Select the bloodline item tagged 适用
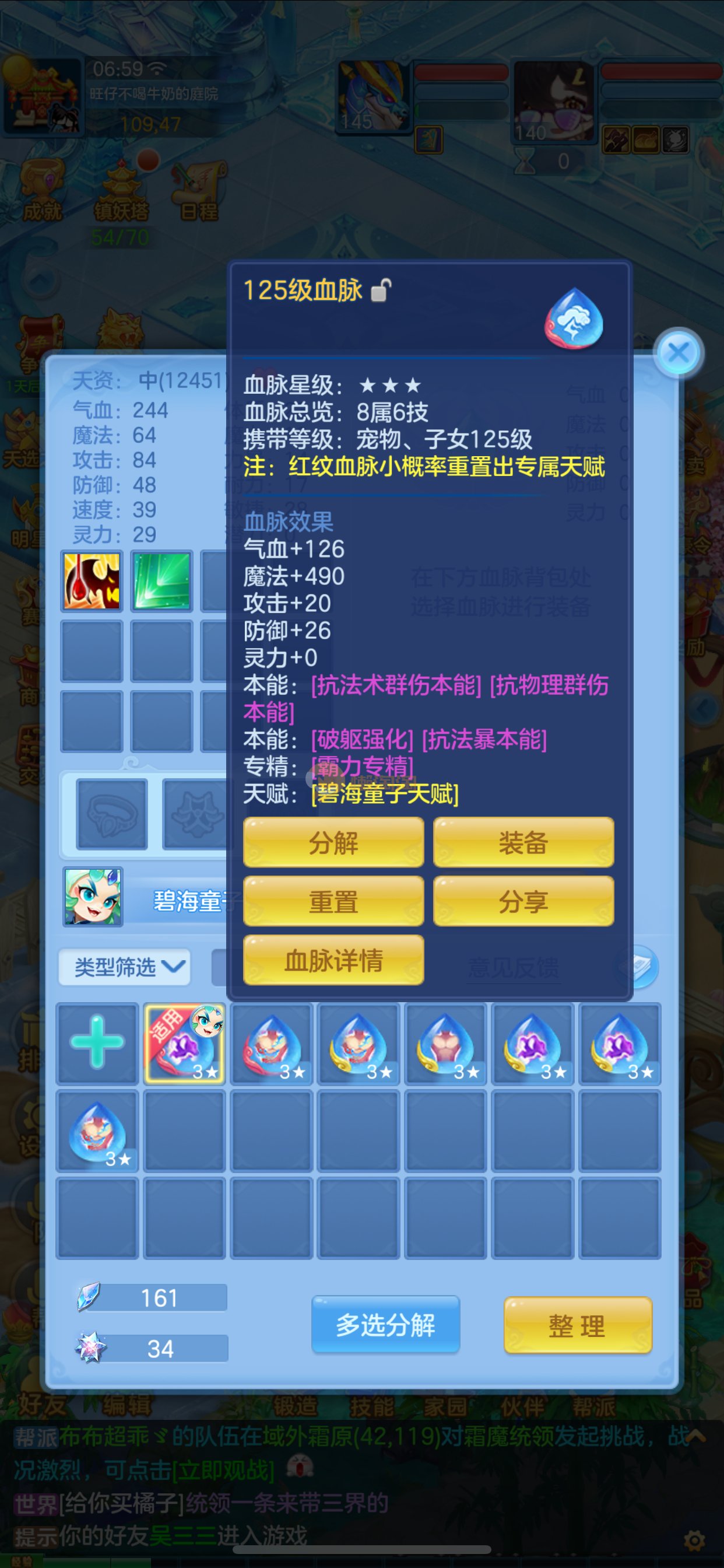Screen dimensions: 724x1568 tap(184, 1042)
